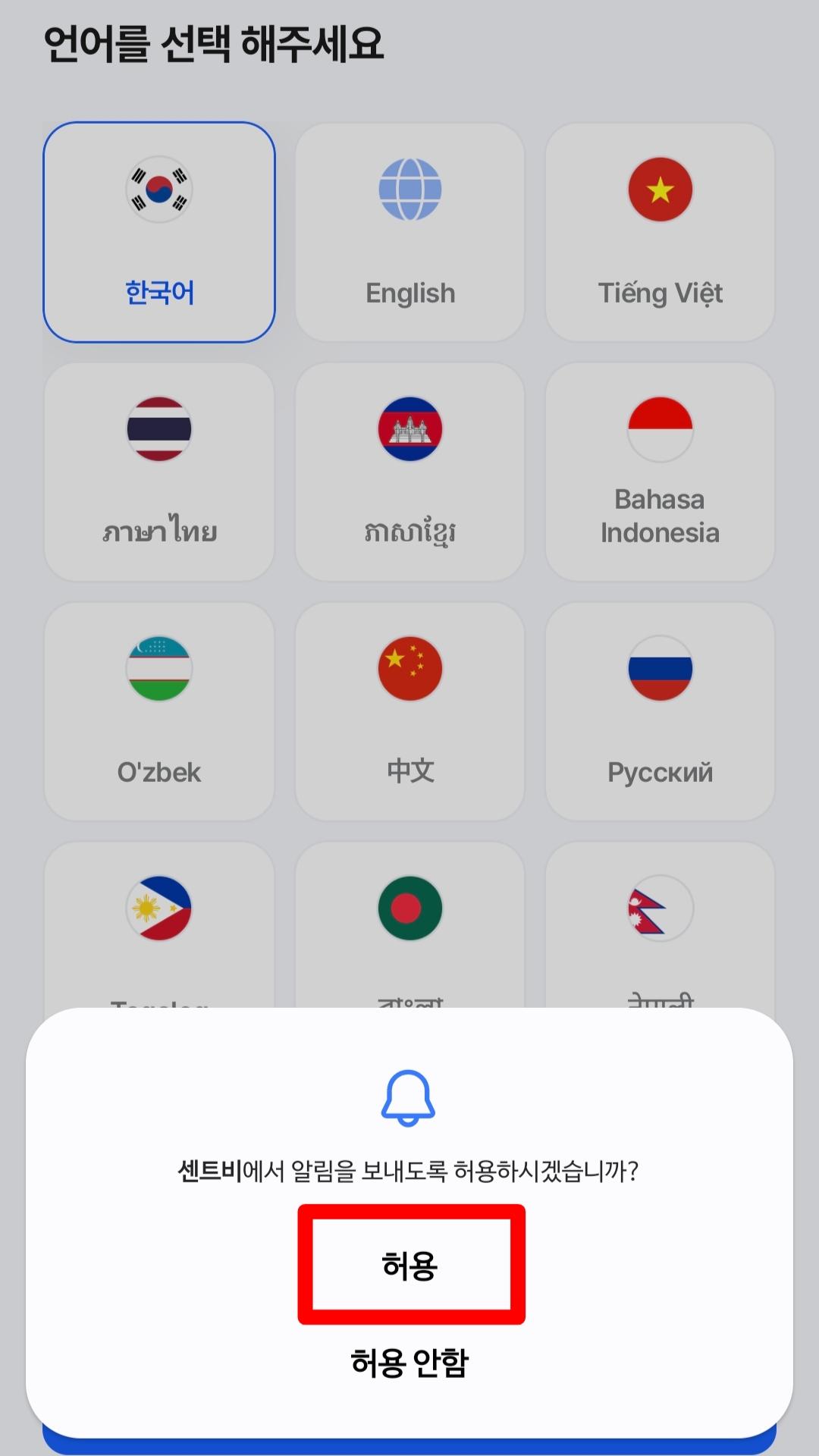Select the Nepal flag language card
819x1456 pixels.
660,925
